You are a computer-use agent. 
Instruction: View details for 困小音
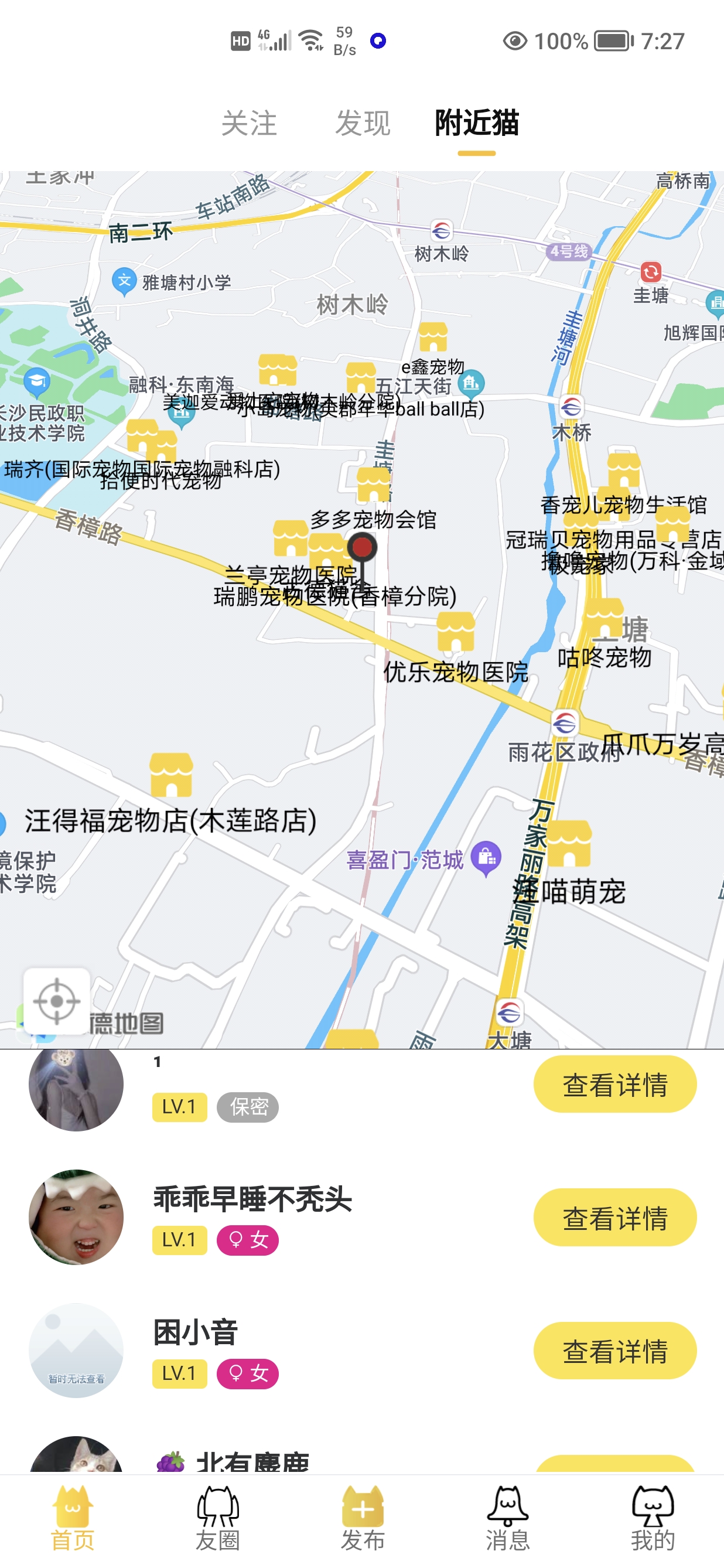pyautogui.click(x=614, y=1351)
